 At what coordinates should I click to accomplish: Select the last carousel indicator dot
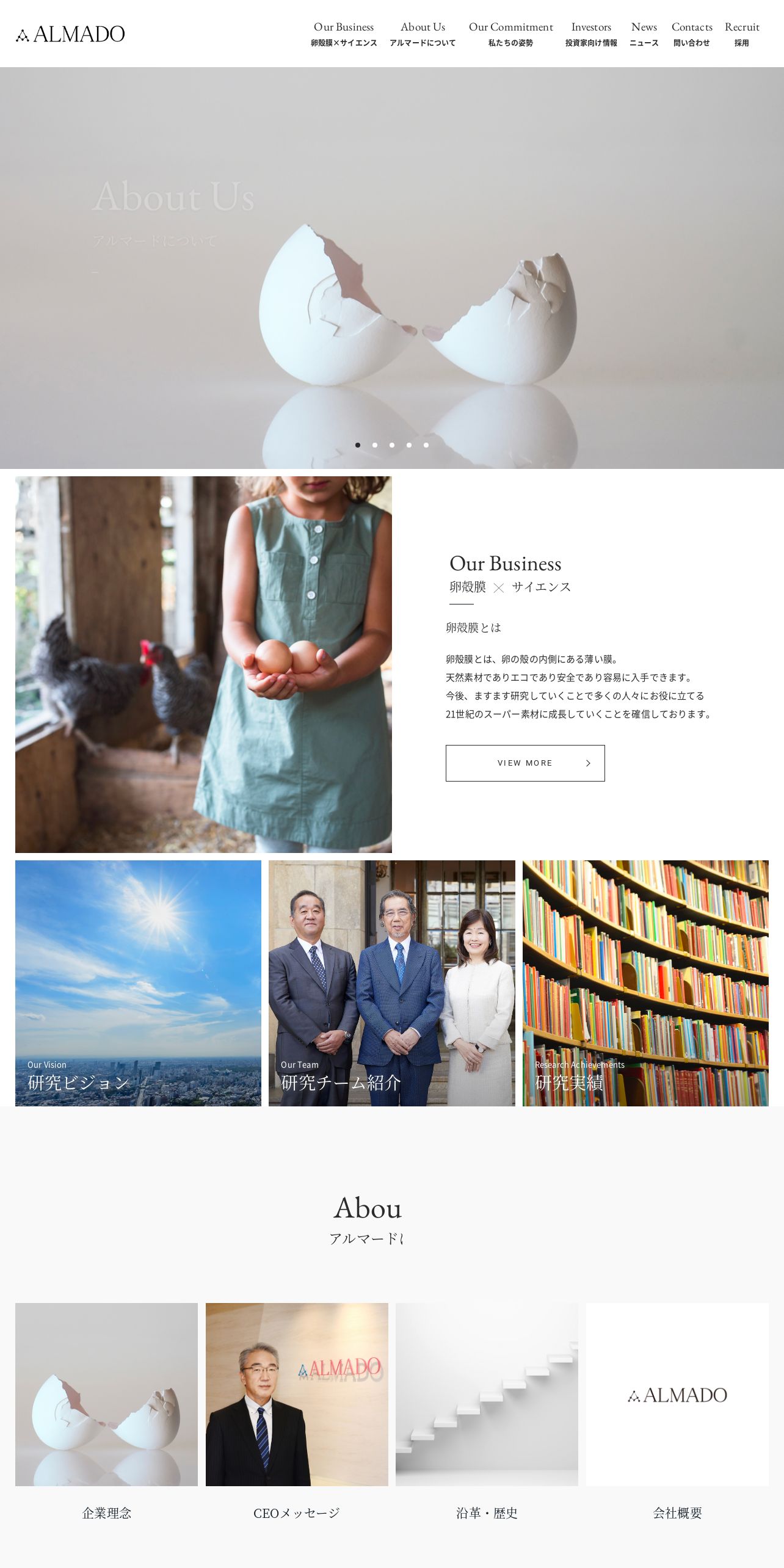click(426, 445)
